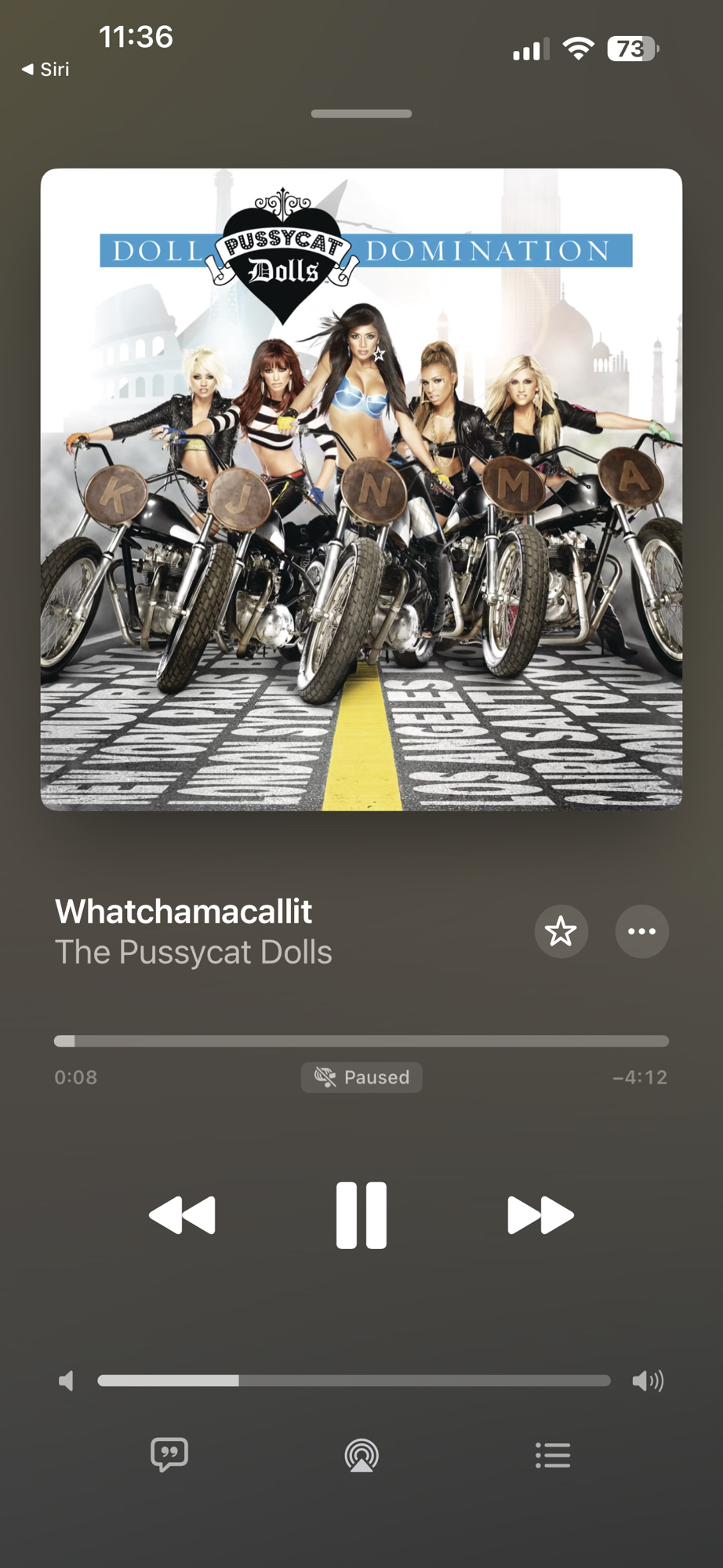Tap the Doll Domination album artwork
723x1568 pixels.
[x=361, y=489]
